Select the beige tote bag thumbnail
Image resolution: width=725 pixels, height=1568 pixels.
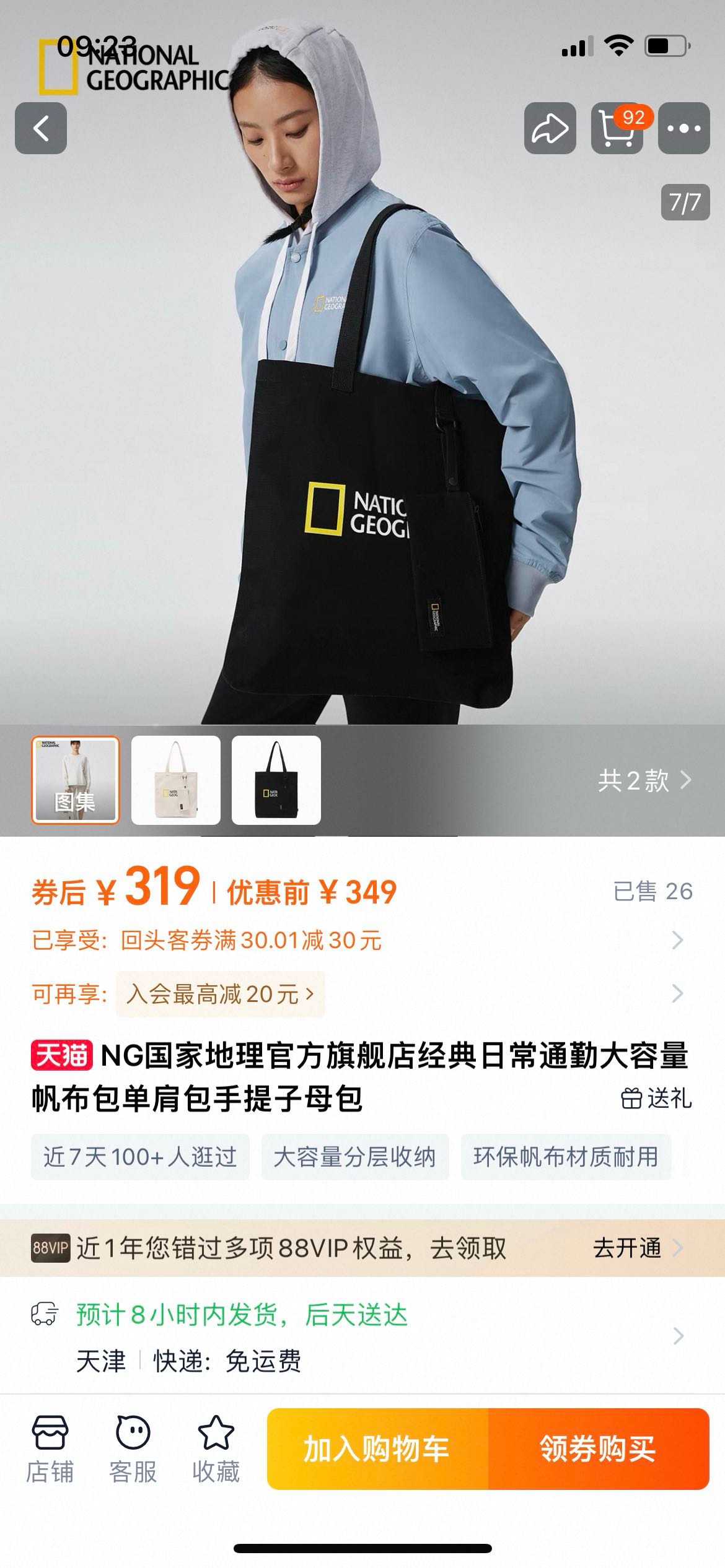point(176,780)
